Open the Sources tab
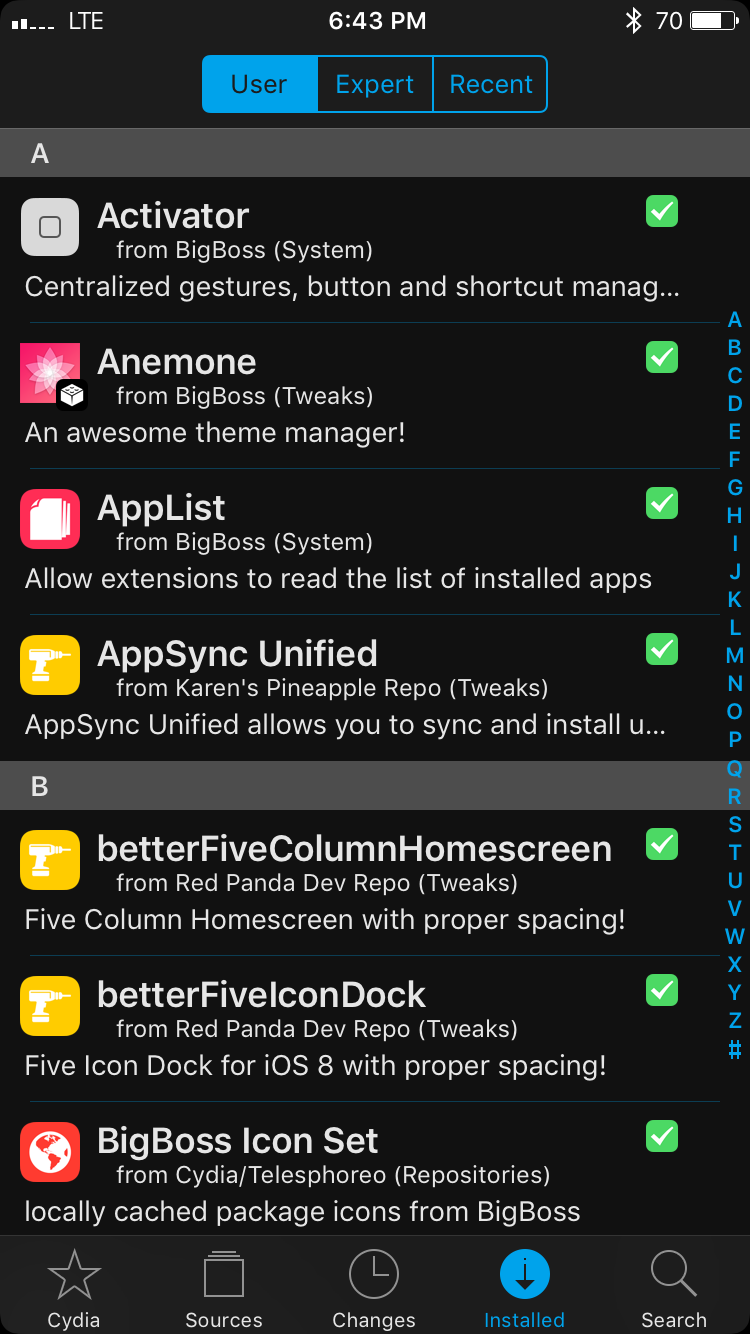 tap(224, 1288)
